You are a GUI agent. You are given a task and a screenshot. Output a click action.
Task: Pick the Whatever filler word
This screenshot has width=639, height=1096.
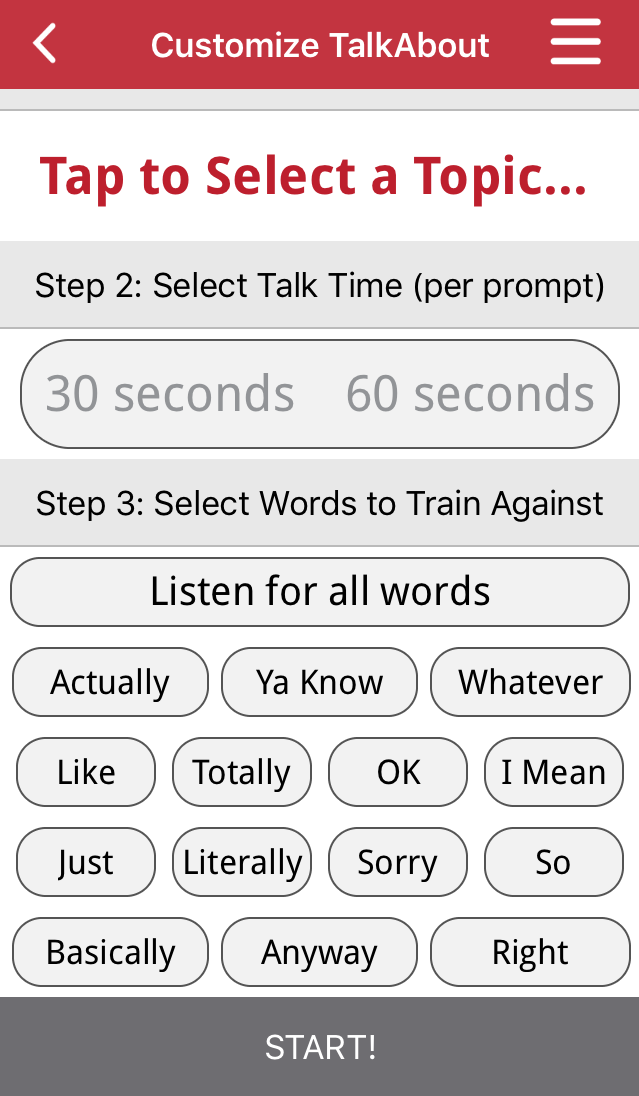click(530, 682)
